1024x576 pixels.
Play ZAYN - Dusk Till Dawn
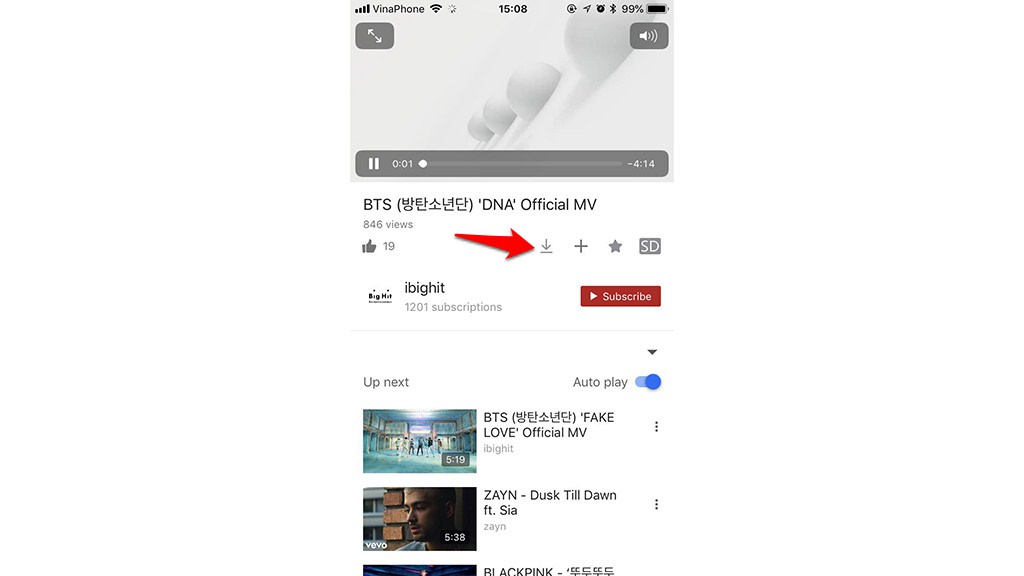click(x=420, y=518)
